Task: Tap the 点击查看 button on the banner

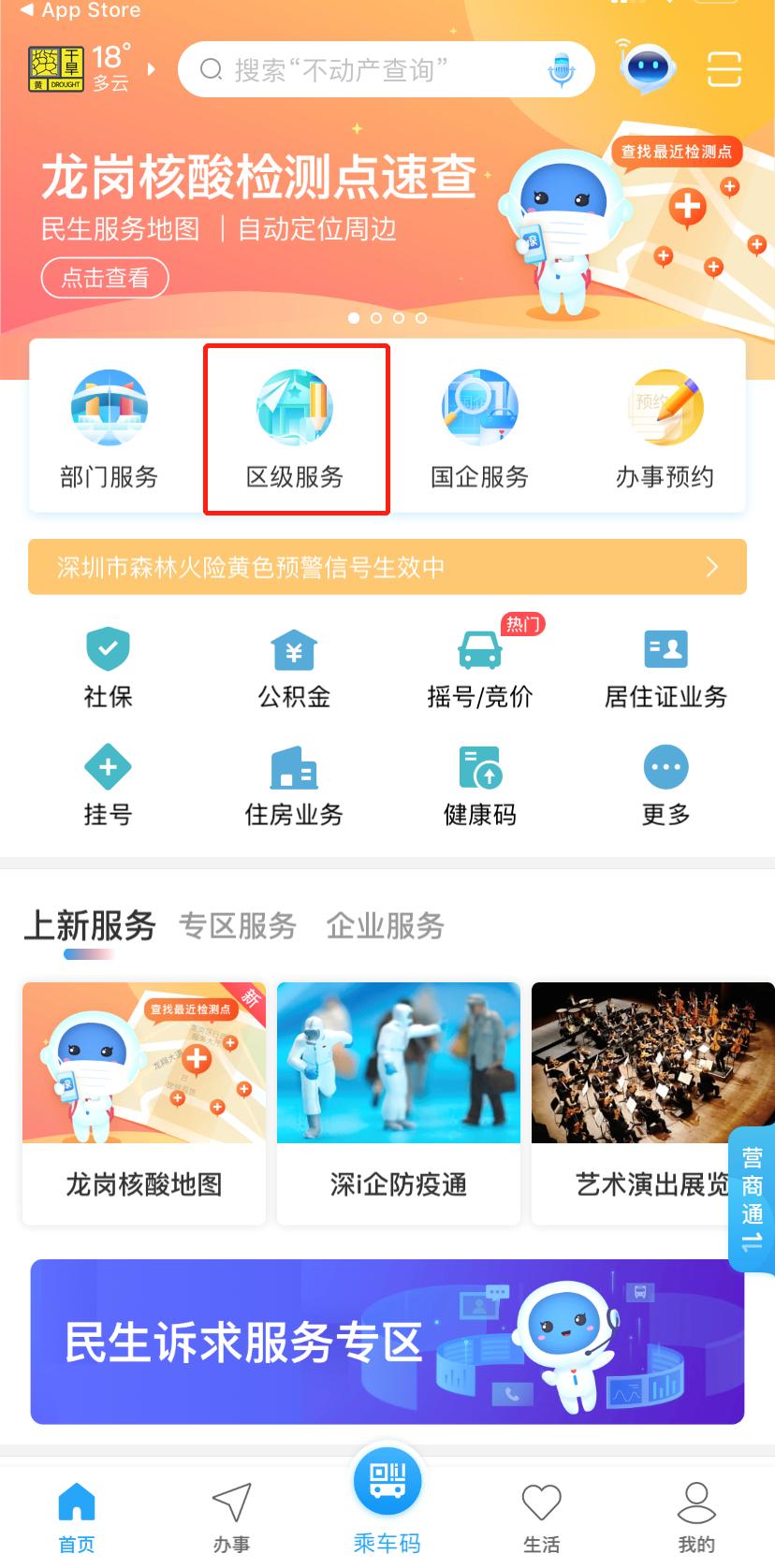Action: [x=105, y=278]
